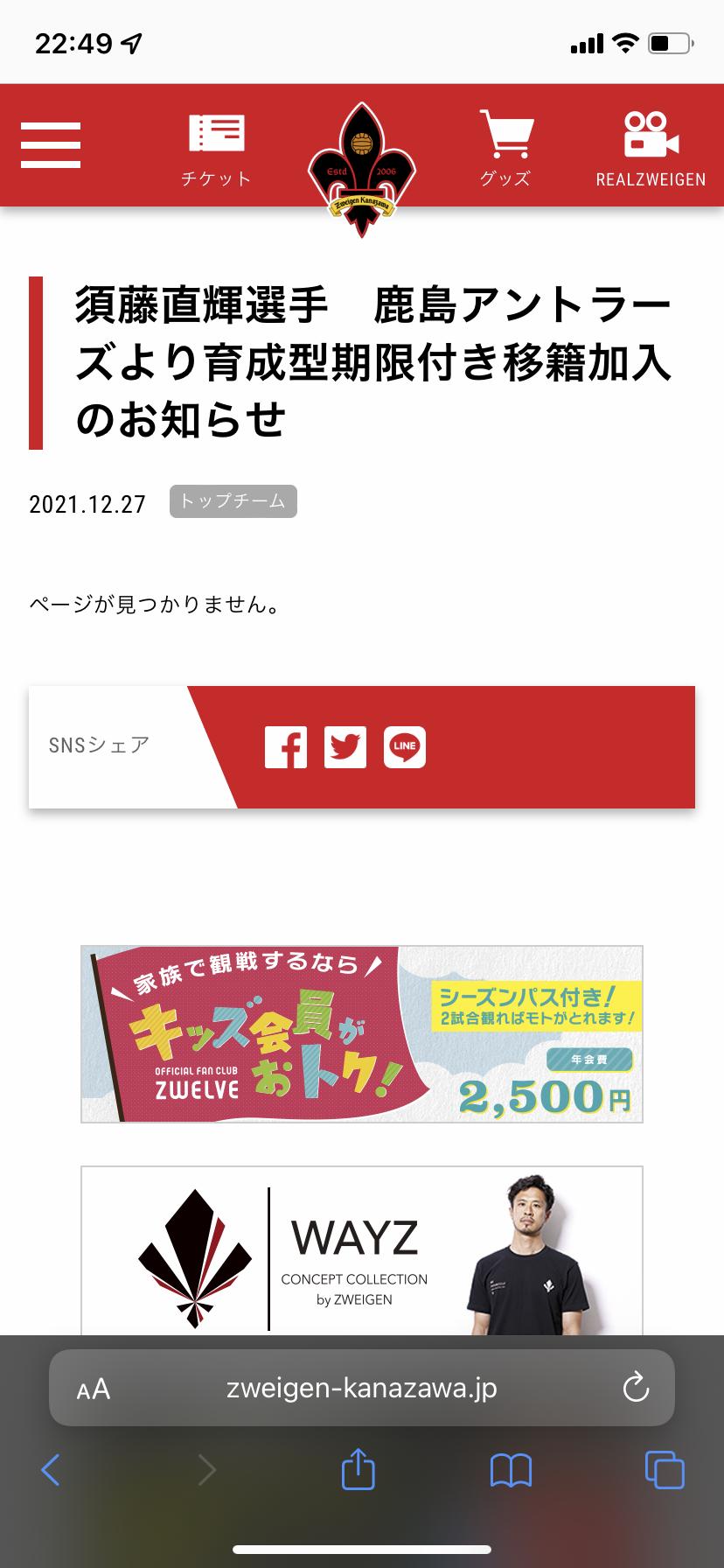The image size is (724, 1568).
Task: Open the AA reader options
Action: point(94,1389)
